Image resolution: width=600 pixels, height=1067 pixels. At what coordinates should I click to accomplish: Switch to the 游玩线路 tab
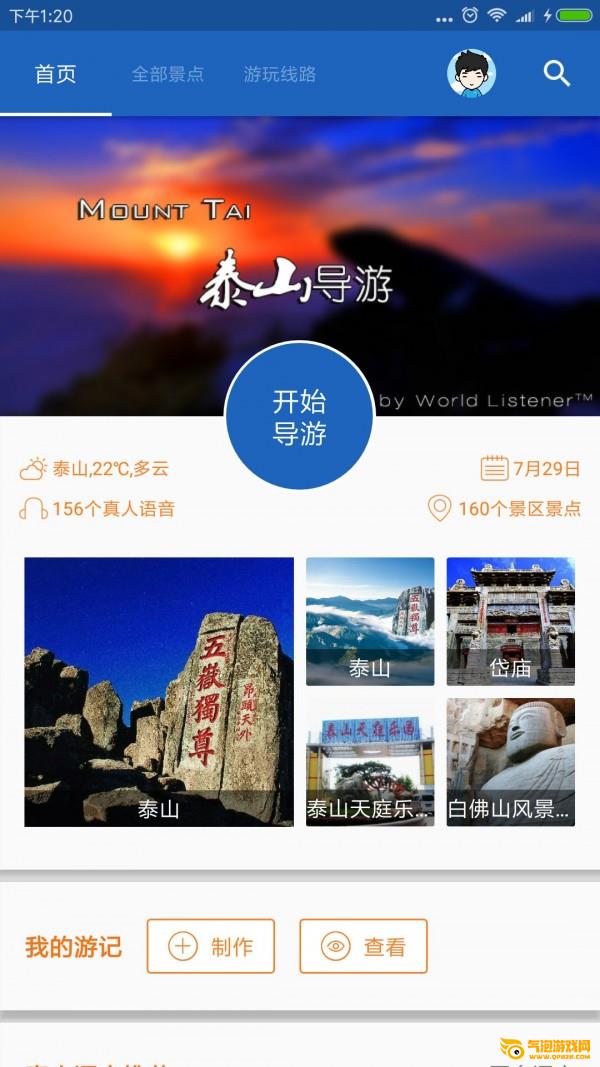280,73
